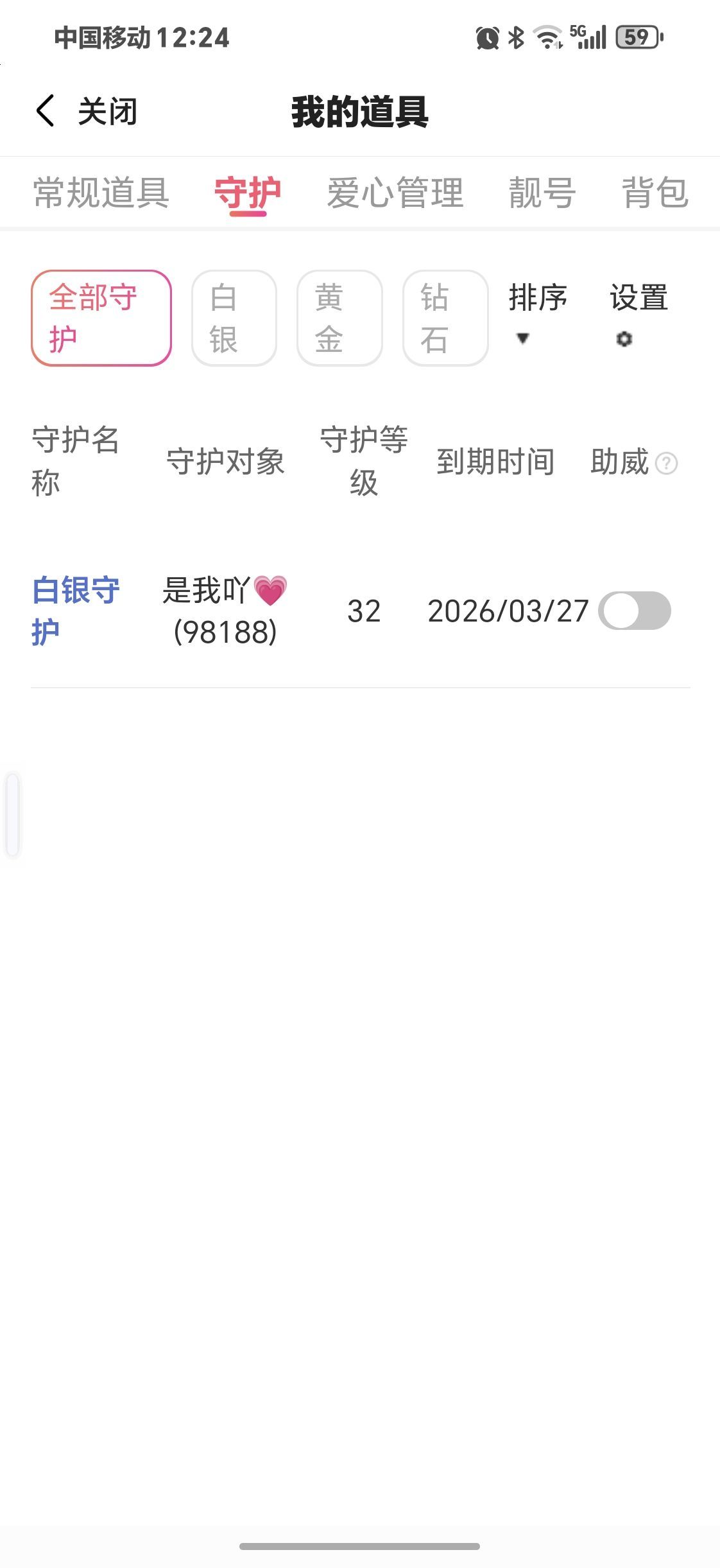Select the 守护 tab
The width and height of the screenshot is (720, 1568).
(248, 193)
